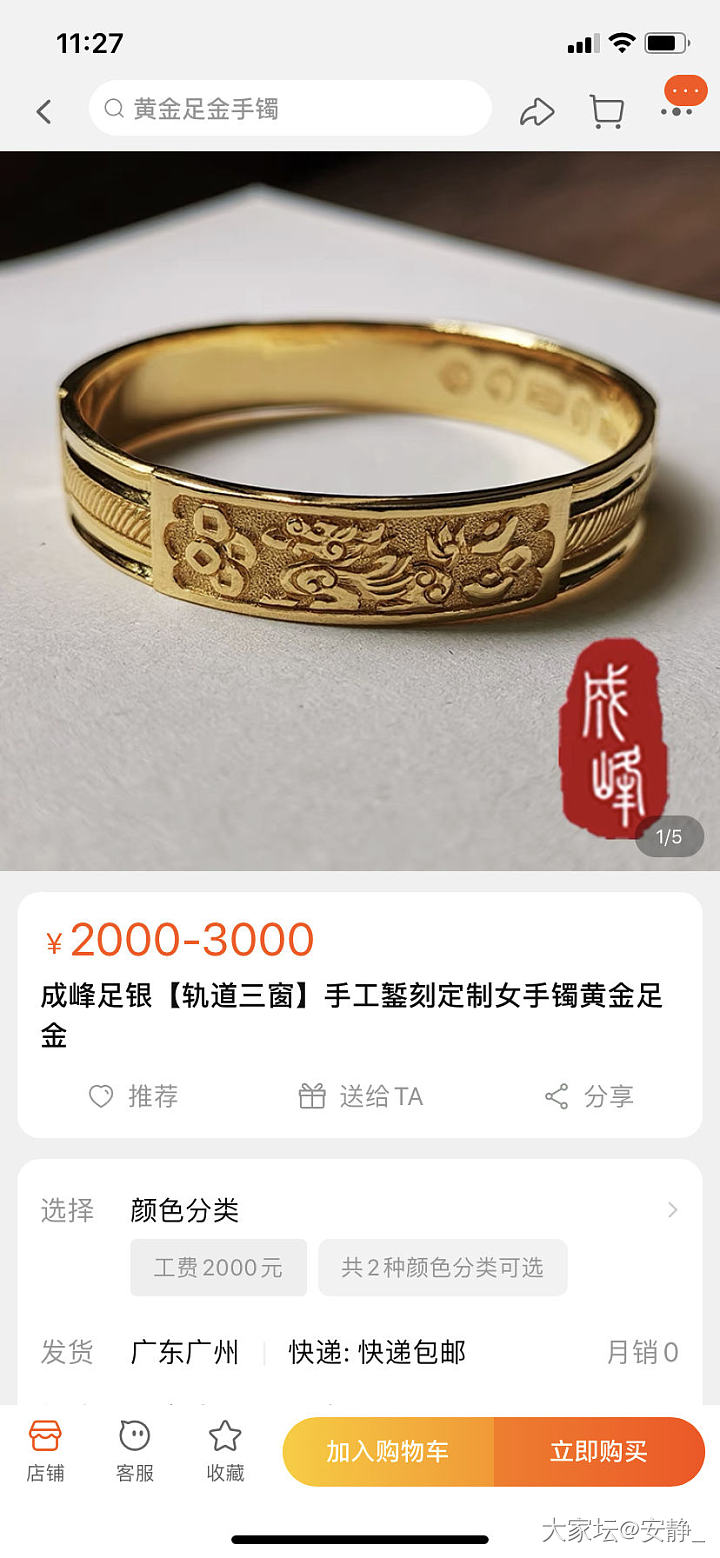Tap 分享 to share the listing
The image size is (720, 1558).
pos(589,1096)
